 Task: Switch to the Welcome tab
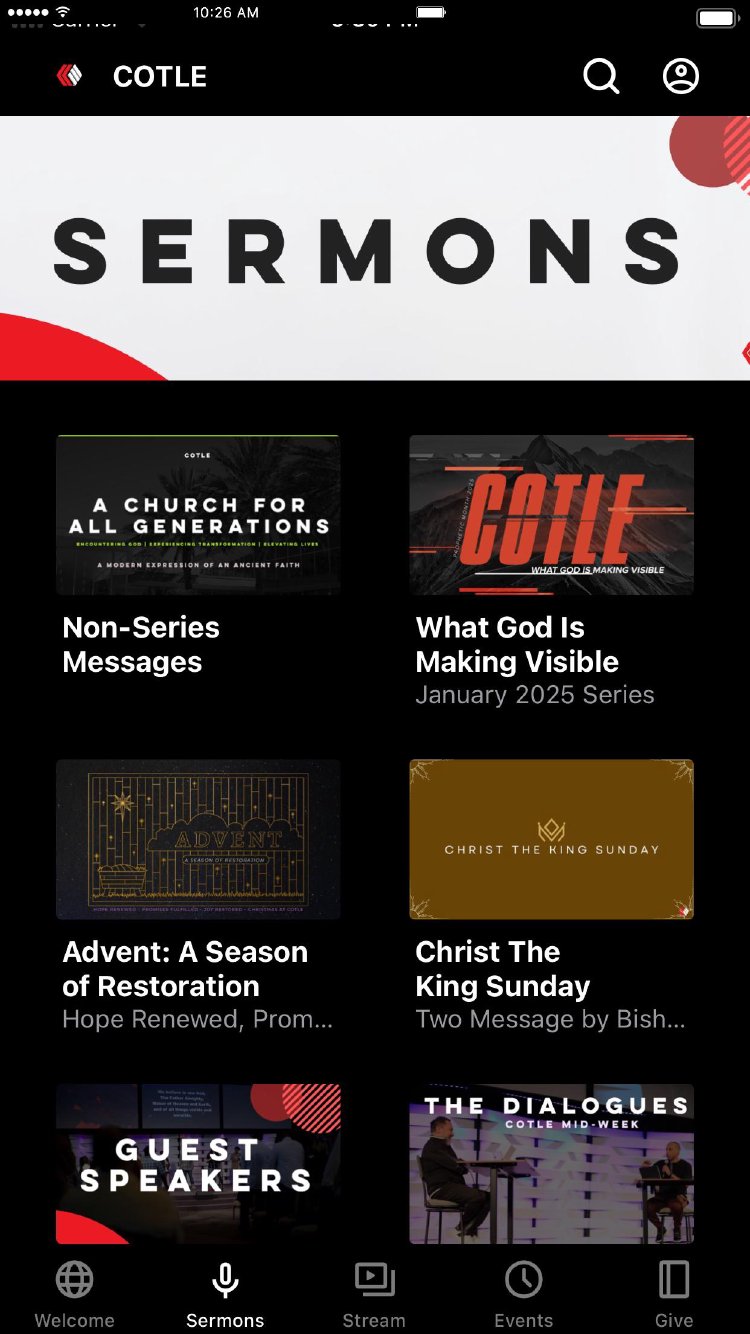75,1294
